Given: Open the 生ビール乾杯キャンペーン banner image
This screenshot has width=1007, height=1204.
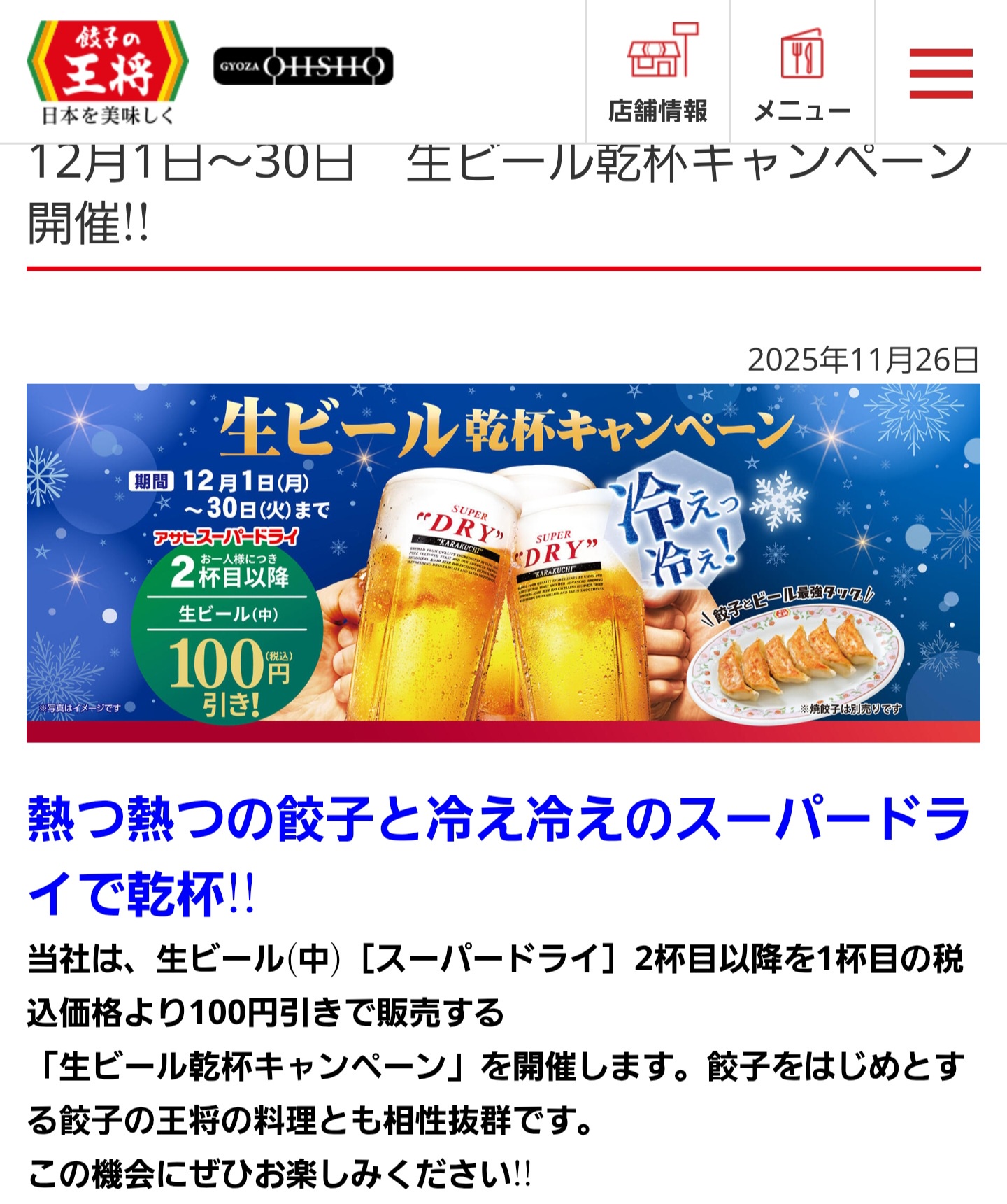Looking at the screenshot, I should (x=503, y=562).
